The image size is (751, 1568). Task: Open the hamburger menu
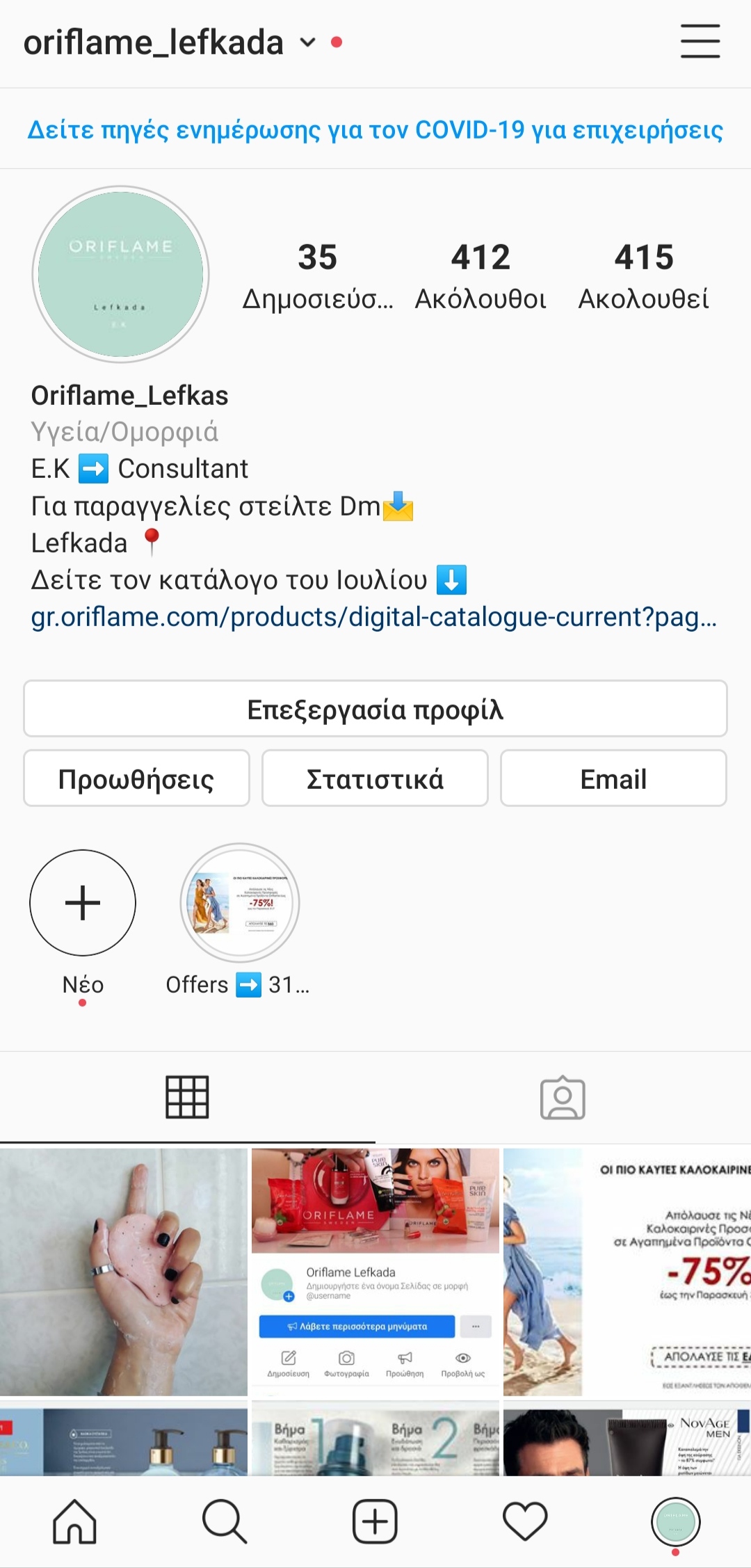pos(700,41)
